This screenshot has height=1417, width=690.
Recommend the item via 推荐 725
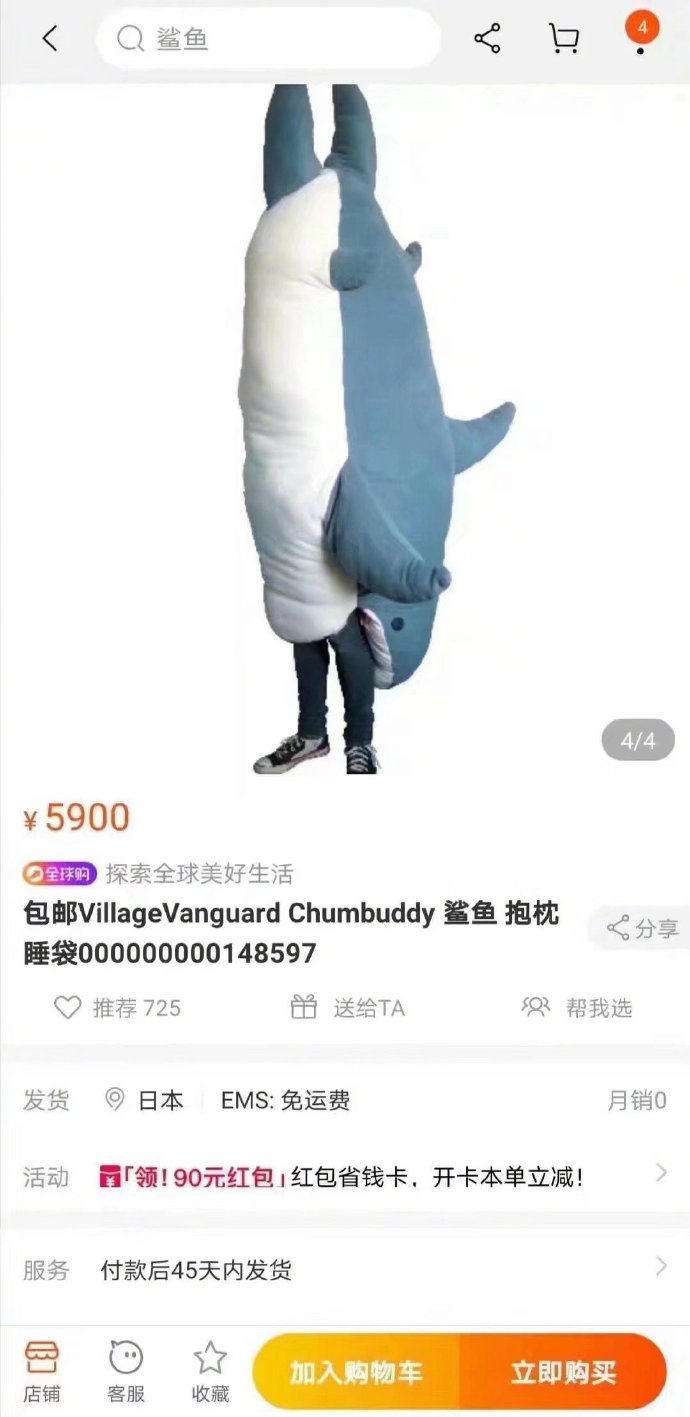(x=117, y=1008)
